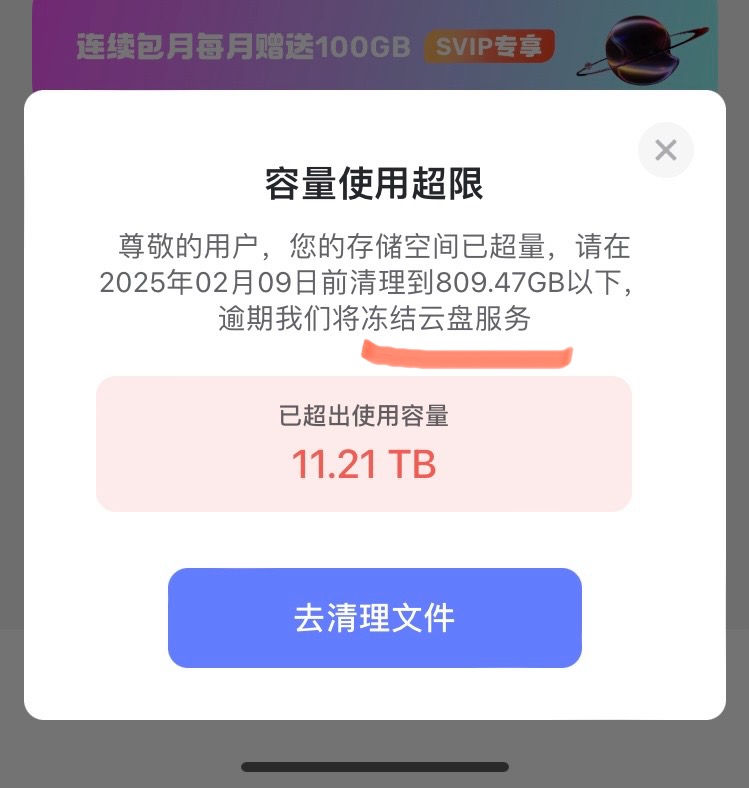Tap the 去清理文件 button
This screenshot has height=788, width=749.
(374, 617)
